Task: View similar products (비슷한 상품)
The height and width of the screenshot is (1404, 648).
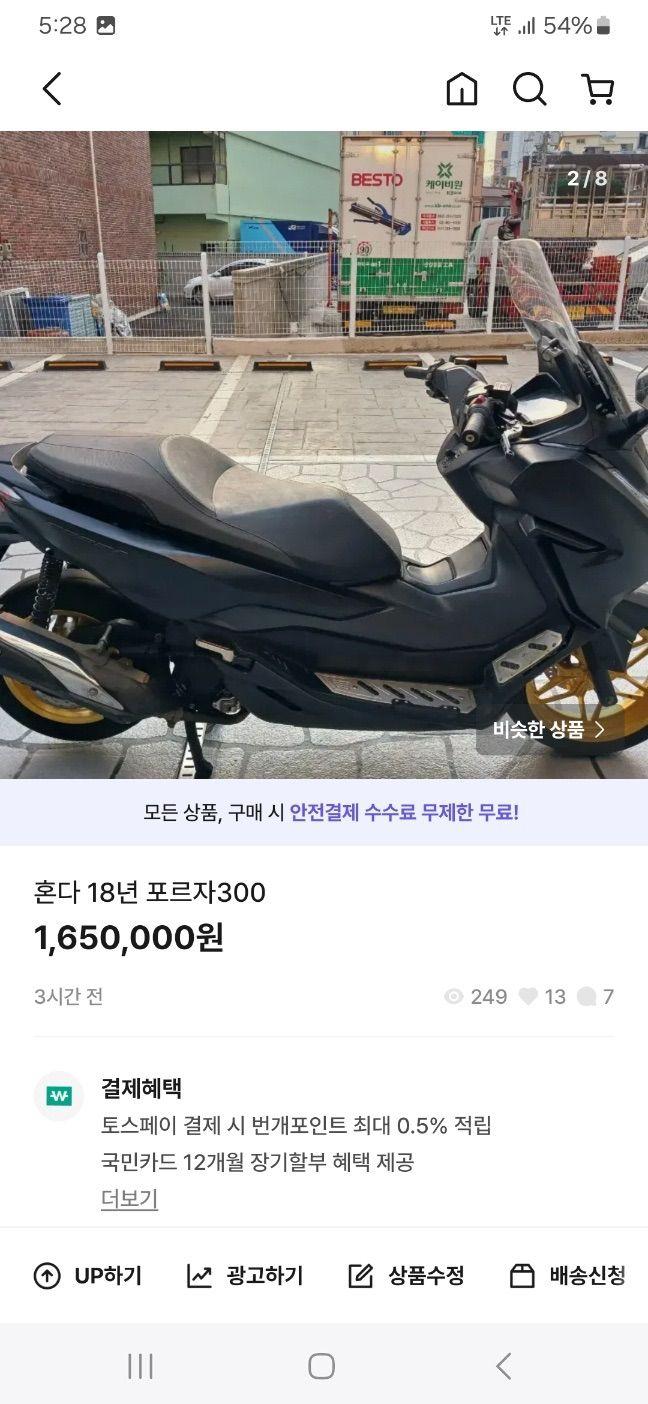Action: (549, 729)
